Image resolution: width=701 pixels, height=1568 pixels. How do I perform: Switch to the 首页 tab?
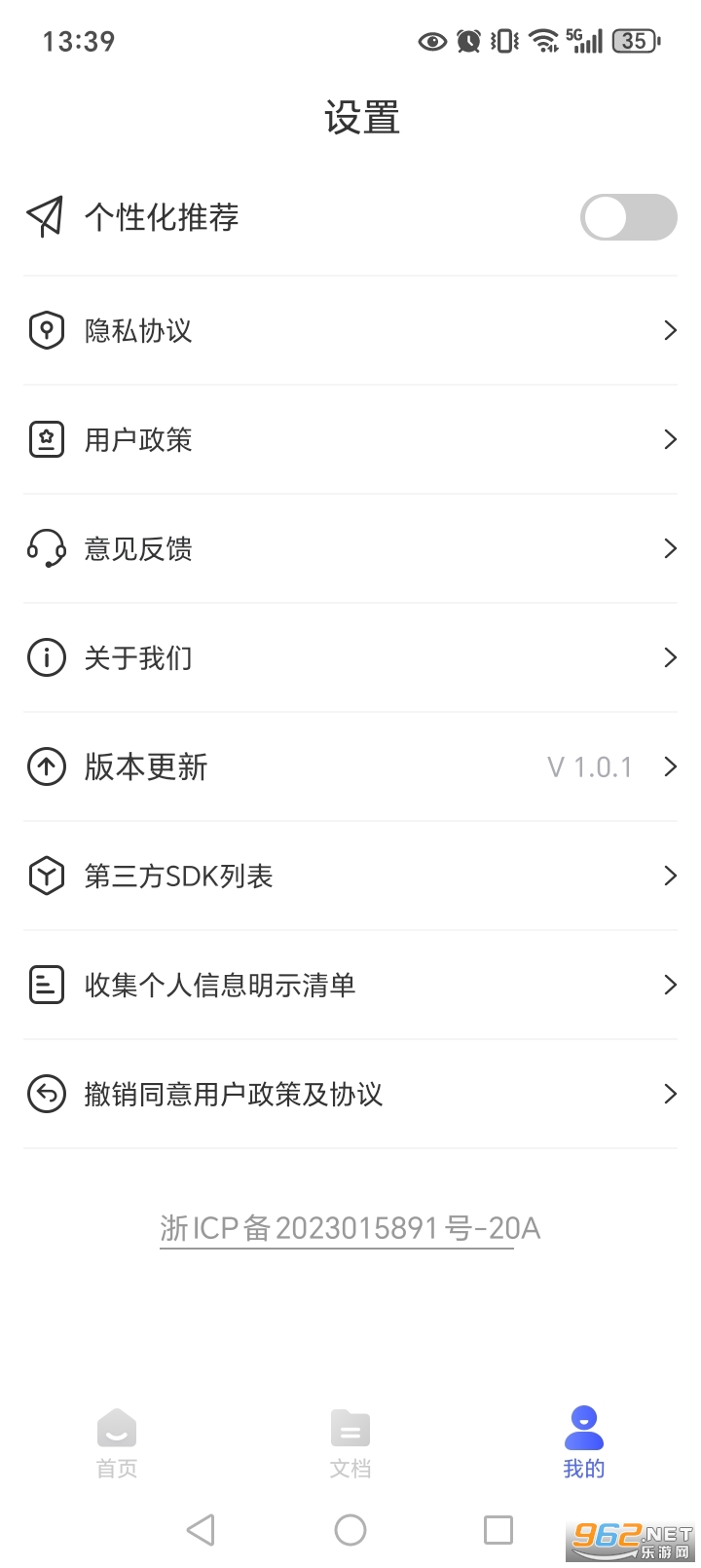[x=117, y=1443]
